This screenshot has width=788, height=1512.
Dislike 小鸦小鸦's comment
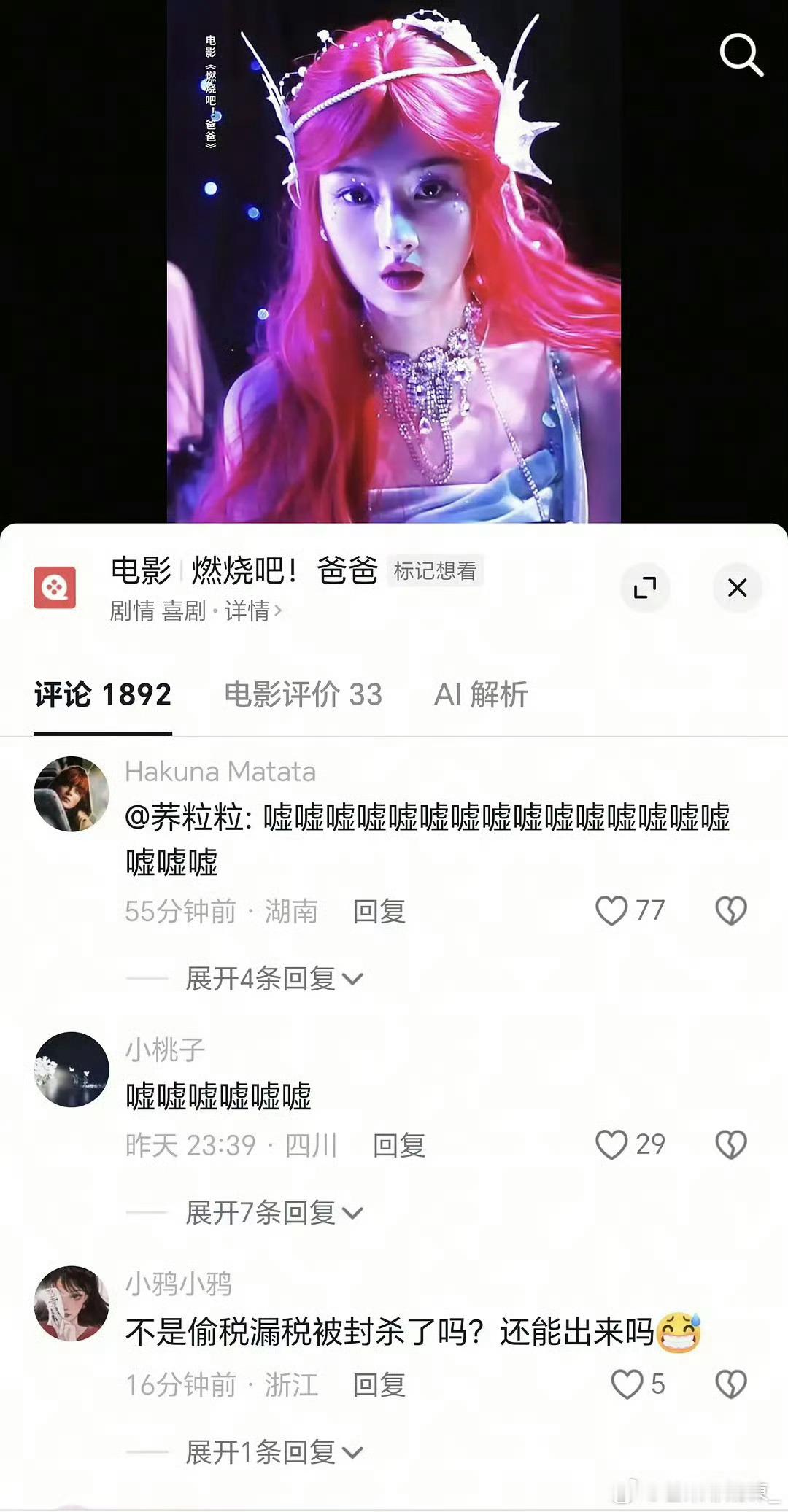point(731,1384)
